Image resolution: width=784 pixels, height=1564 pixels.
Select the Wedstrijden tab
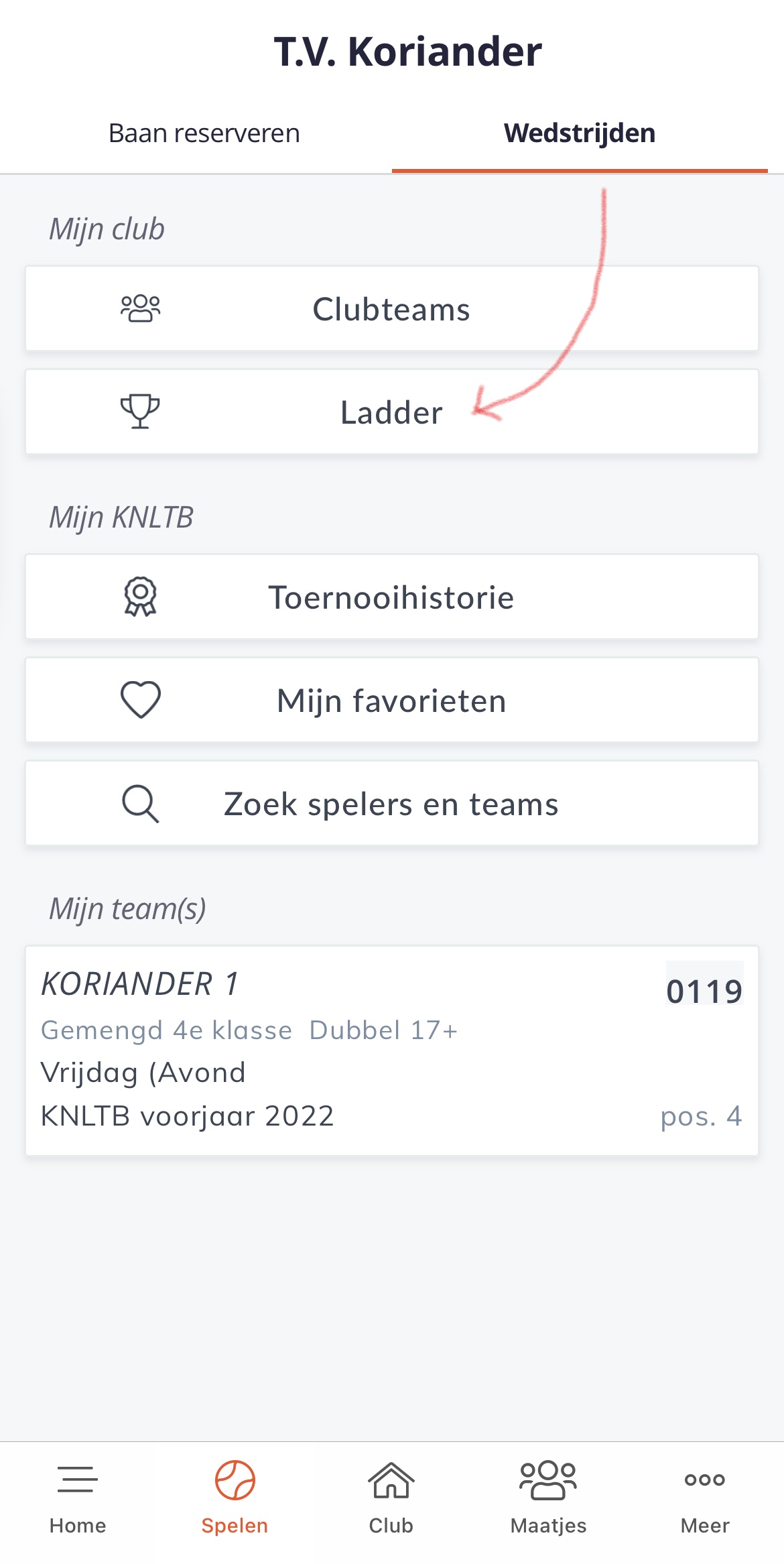580,133
